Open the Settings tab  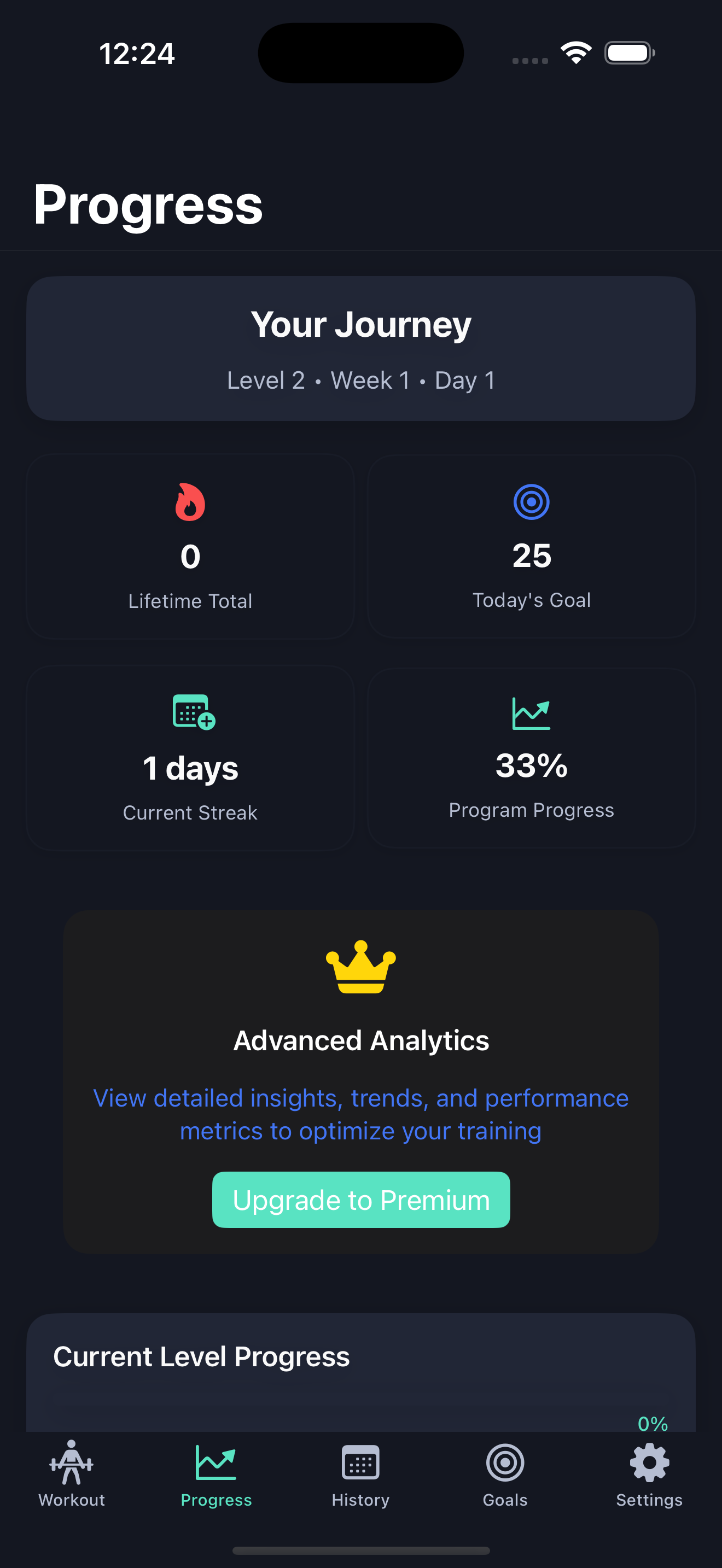coord(649,1473)
